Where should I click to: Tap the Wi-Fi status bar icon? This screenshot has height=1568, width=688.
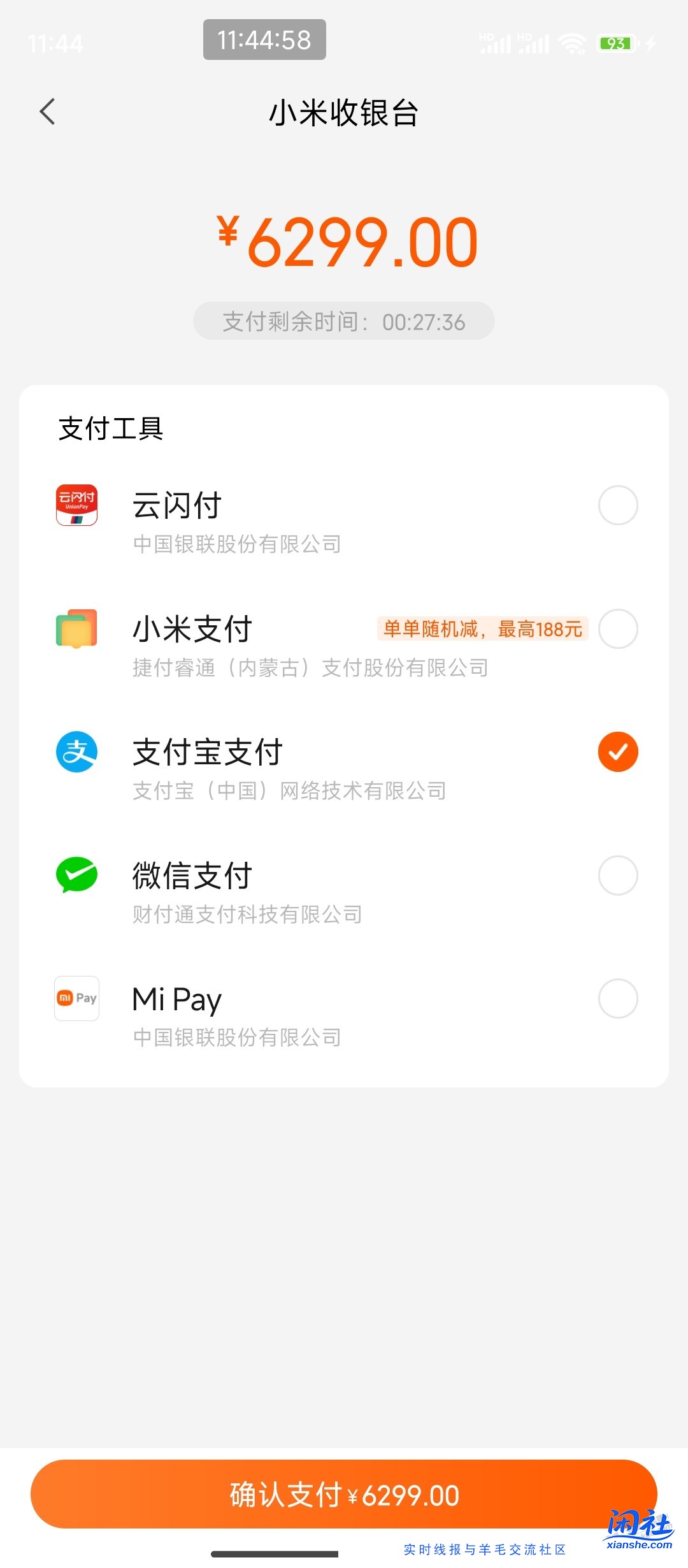click(x=570, y=41)
